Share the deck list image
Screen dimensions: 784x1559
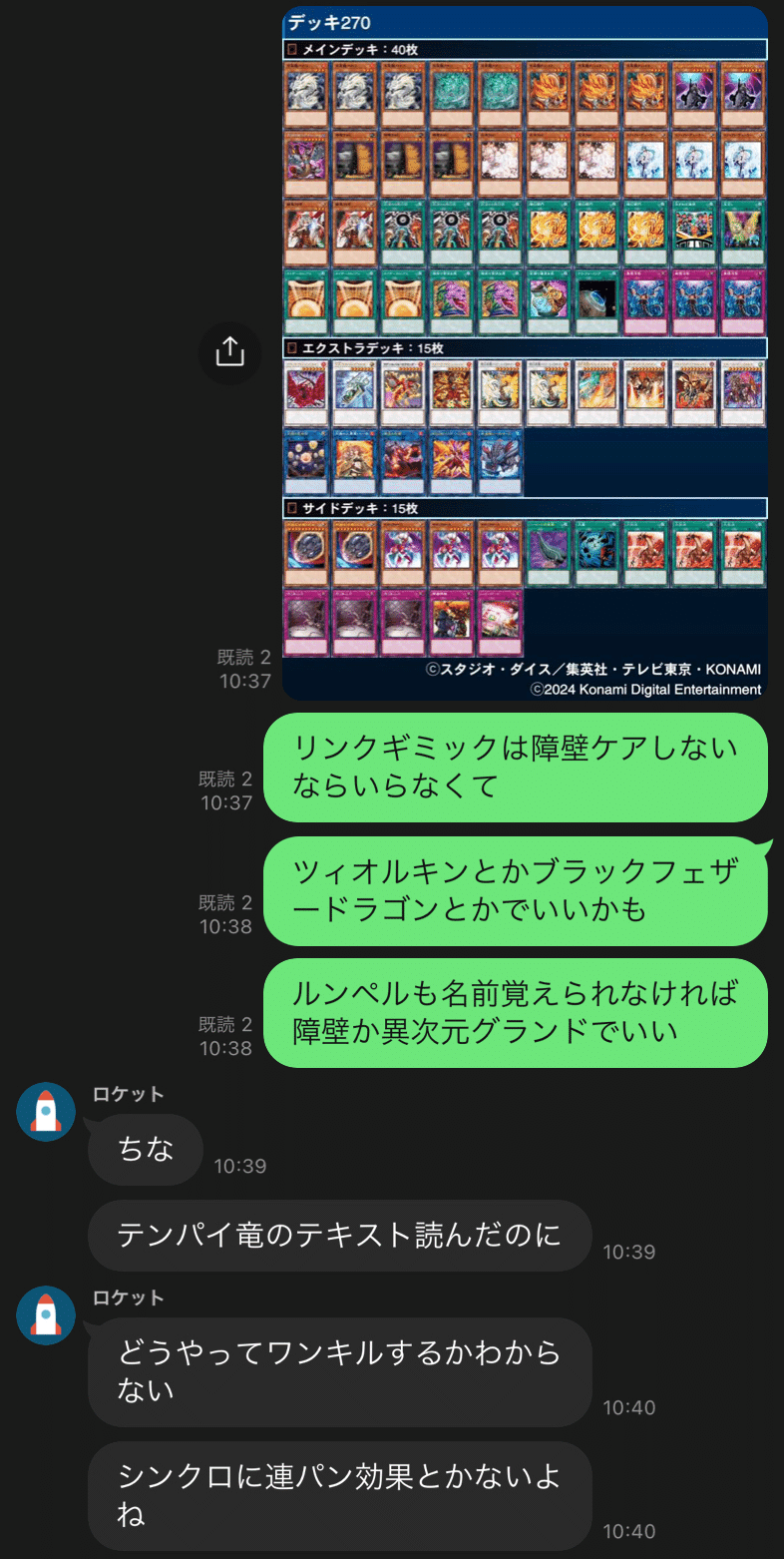(x=229, y=352)
